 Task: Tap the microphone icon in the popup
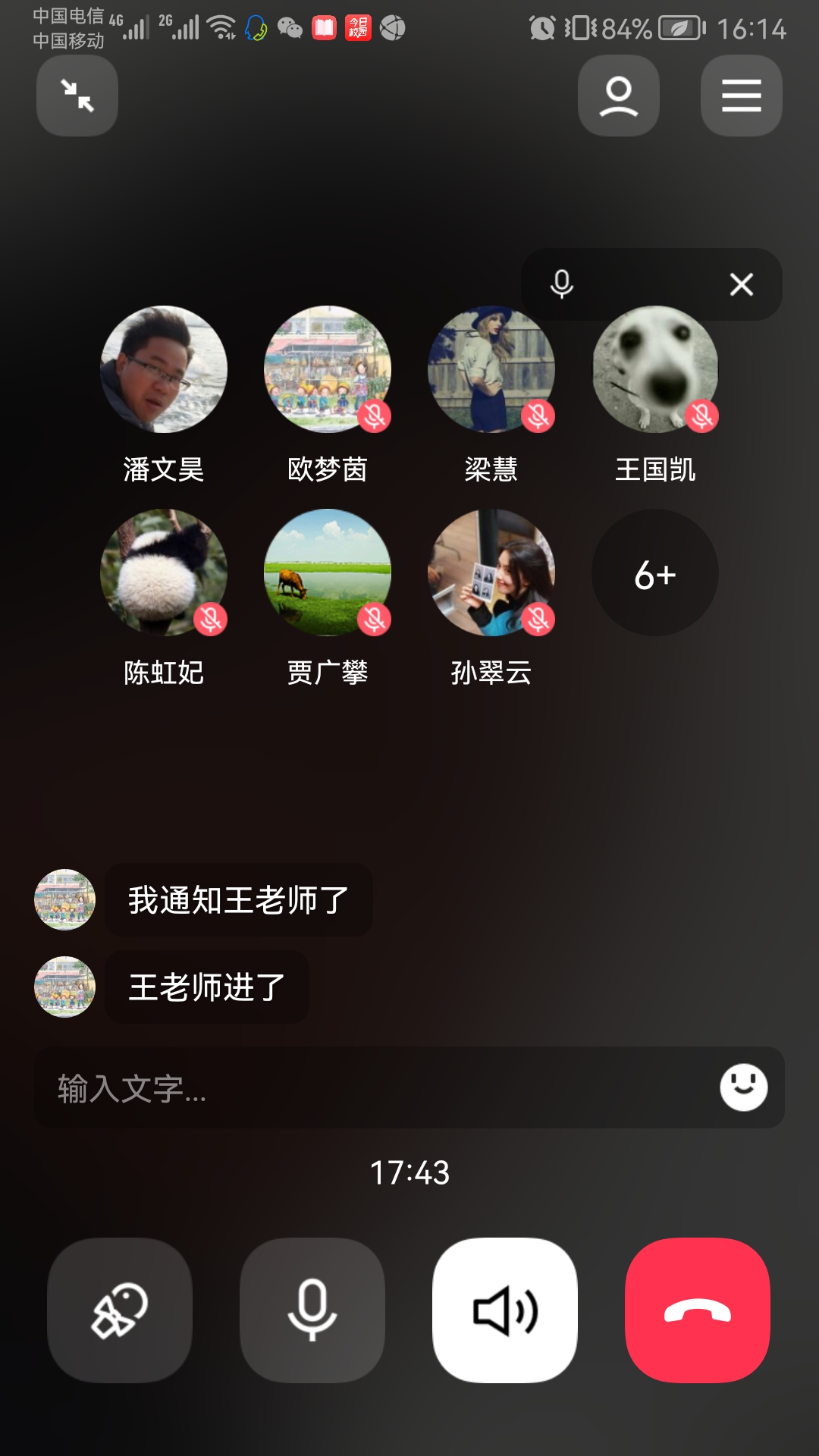click(562, 284)
